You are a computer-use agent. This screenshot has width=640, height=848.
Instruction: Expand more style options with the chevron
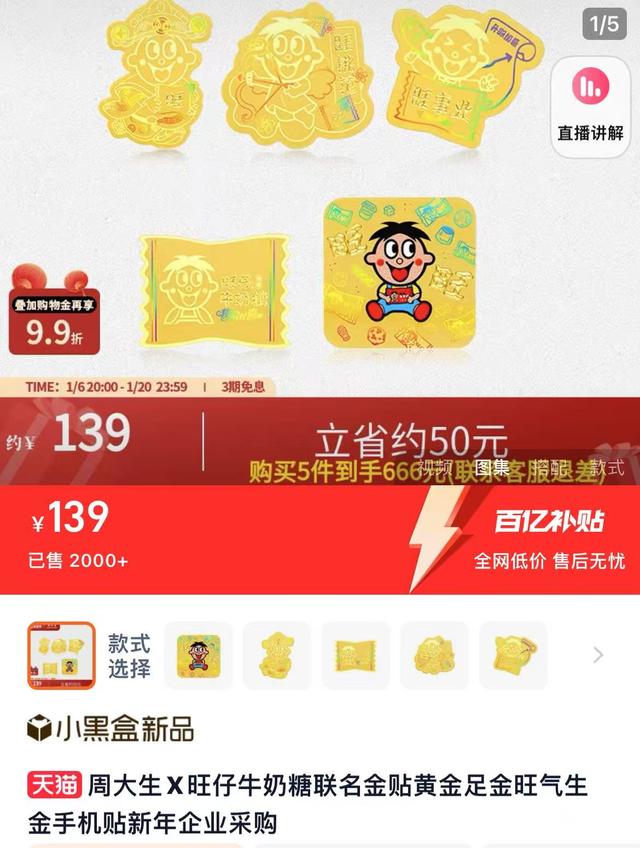click(599, 656)
